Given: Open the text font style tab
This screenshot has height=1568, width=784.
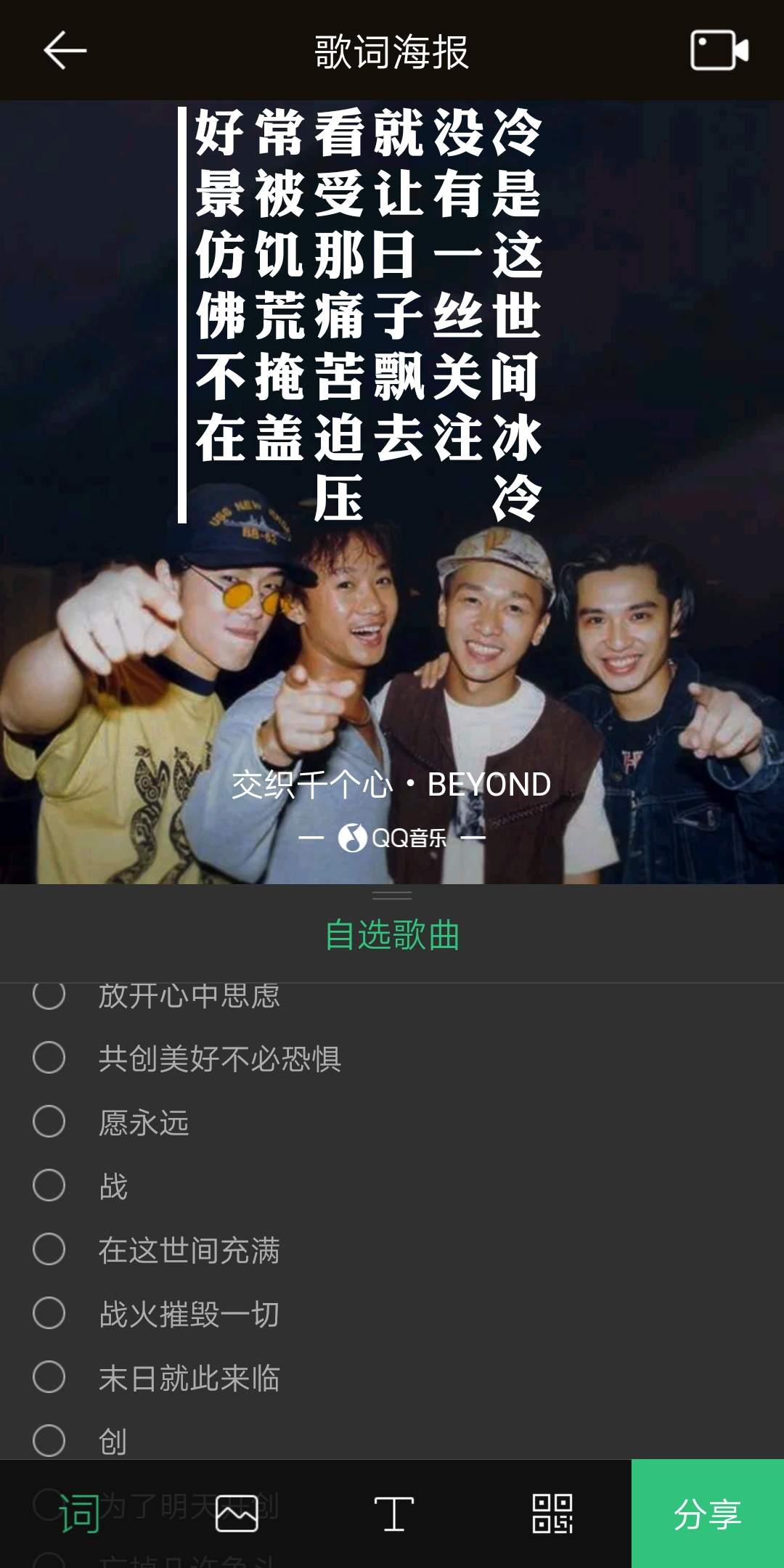Looking at the screenshot, I should pyautogui.click(x=393, y=1514).
